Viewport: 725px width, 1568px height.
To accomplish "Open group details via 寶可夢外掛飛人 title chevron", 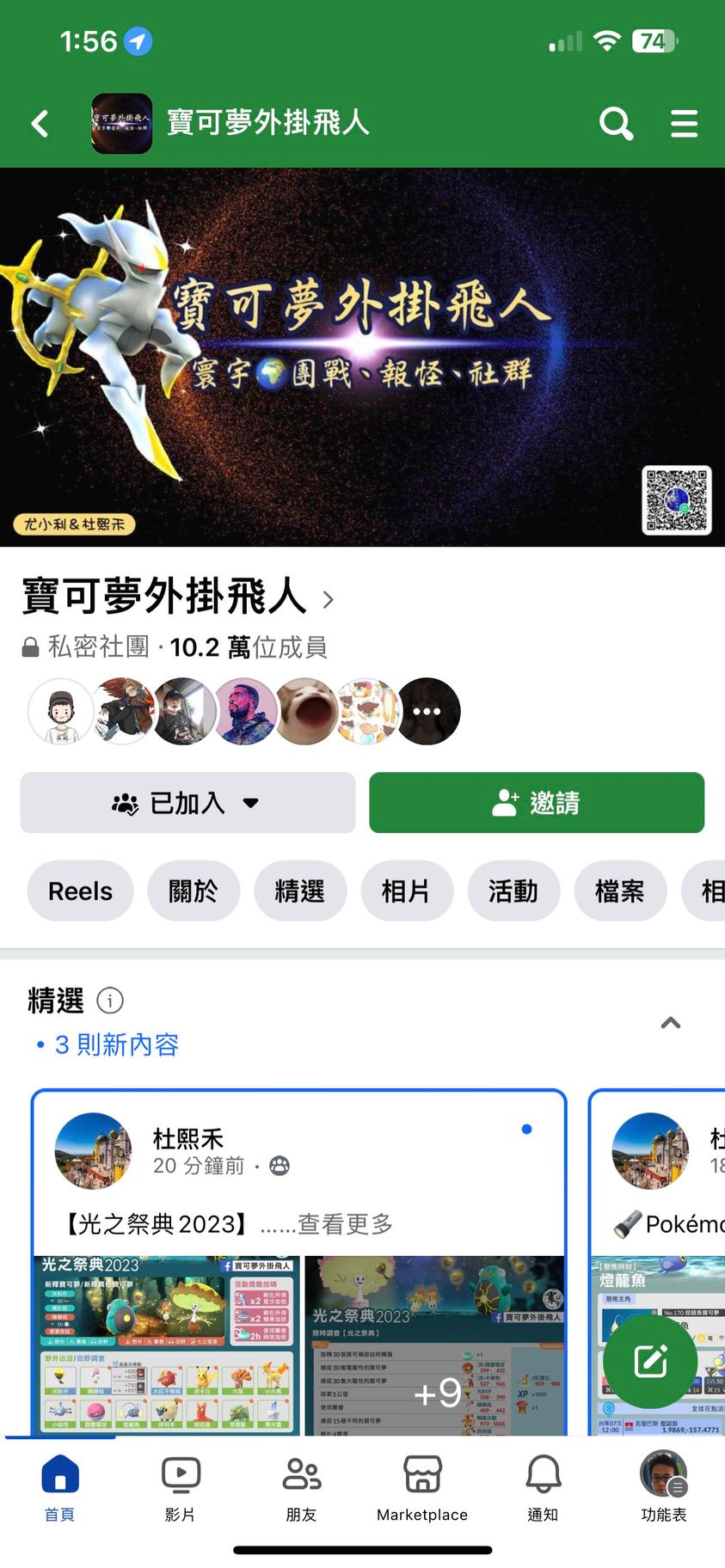I will click(x=328, y=599).
